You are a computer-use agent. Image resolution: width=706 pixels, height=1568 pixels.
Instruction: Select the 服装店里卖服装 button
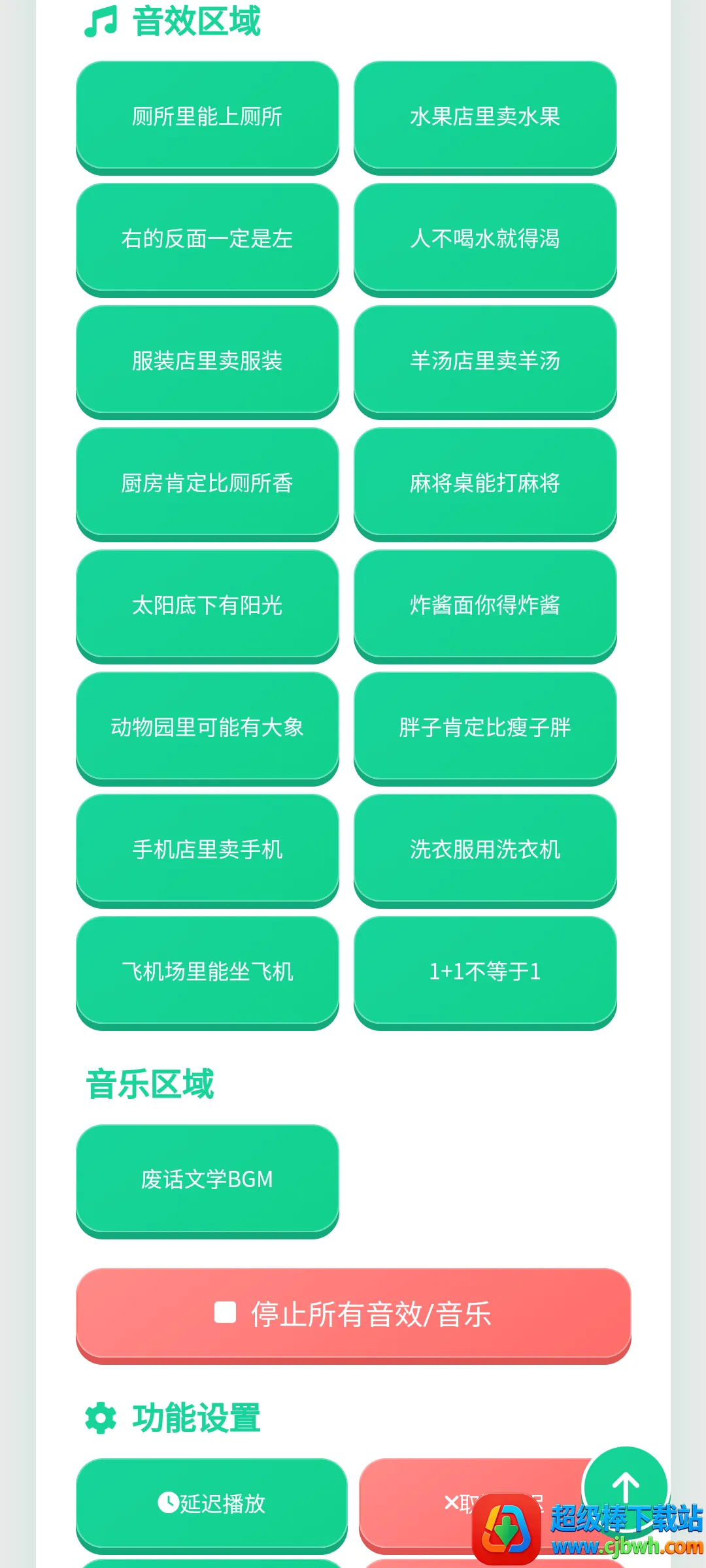207,361
